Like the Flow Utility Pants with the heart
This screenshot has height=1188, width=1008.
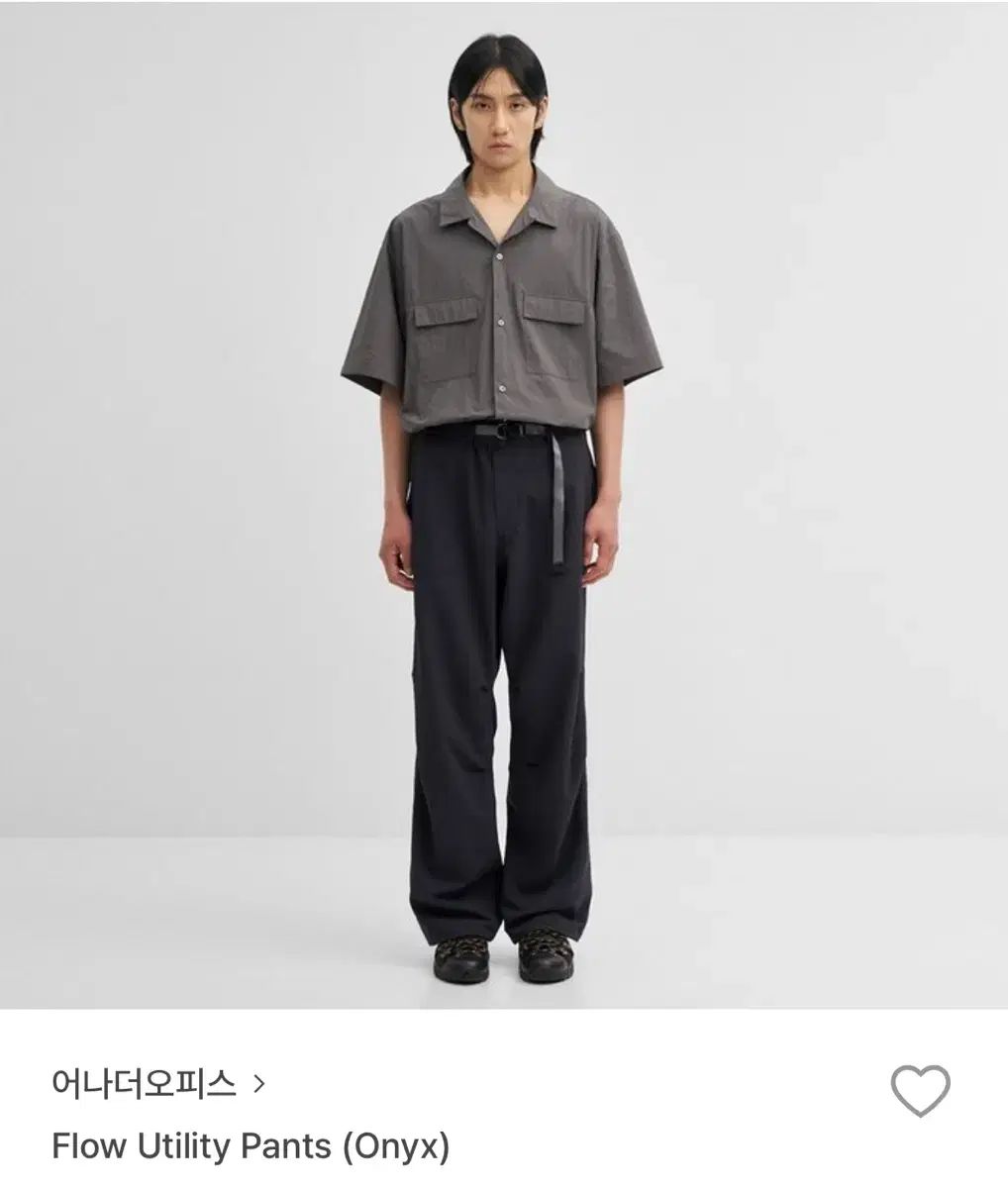point(920,1091)
